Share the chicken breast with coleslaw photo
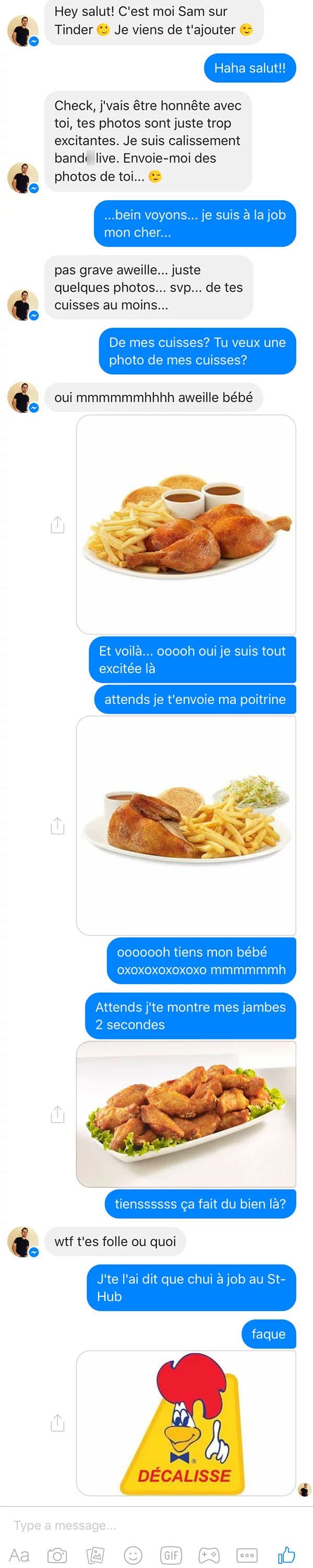 pyautogui.click(x=57, y=826)
